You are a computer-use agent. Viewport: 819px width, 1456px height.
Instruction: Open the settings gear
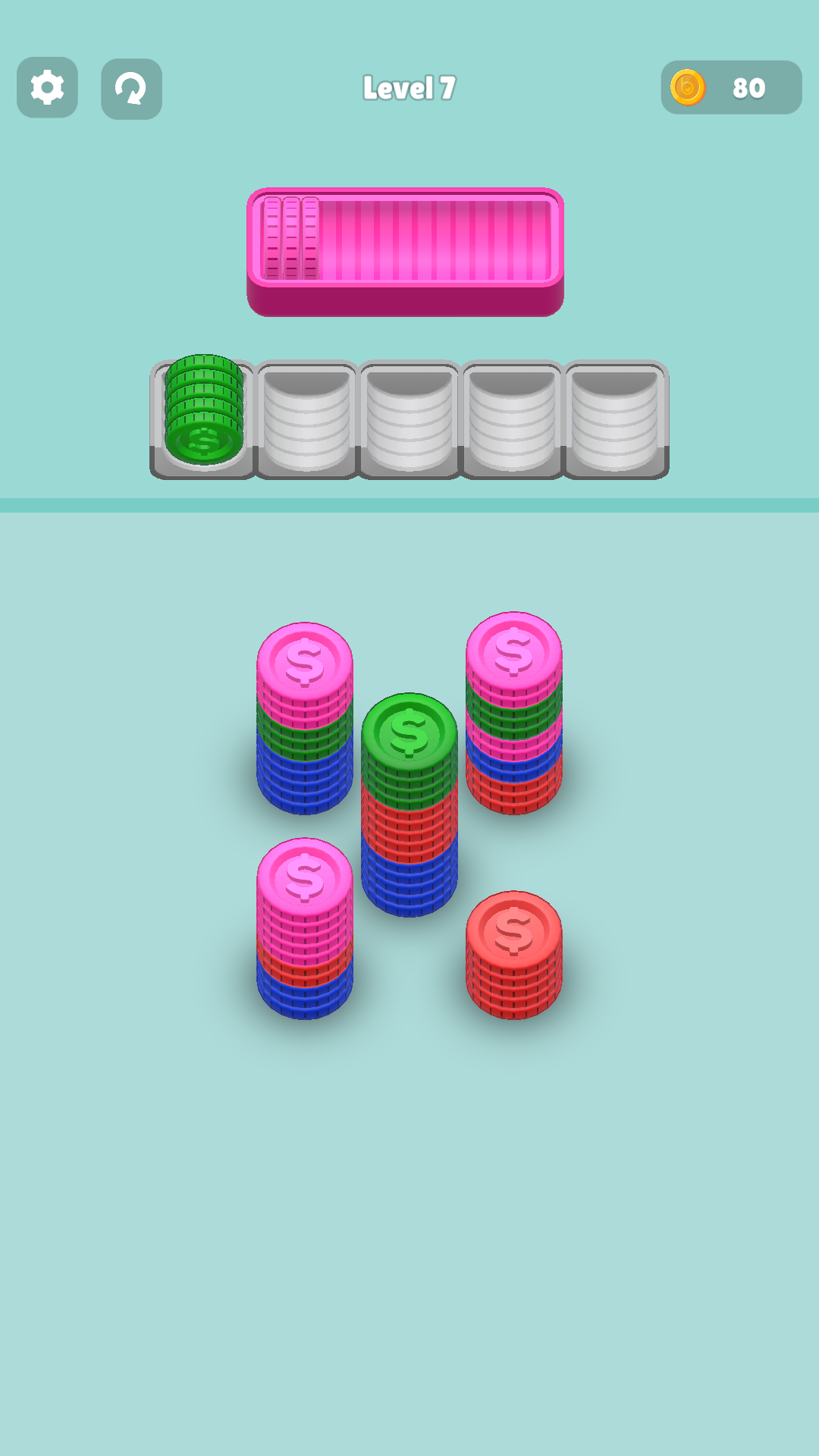click(x=47, y=87)
